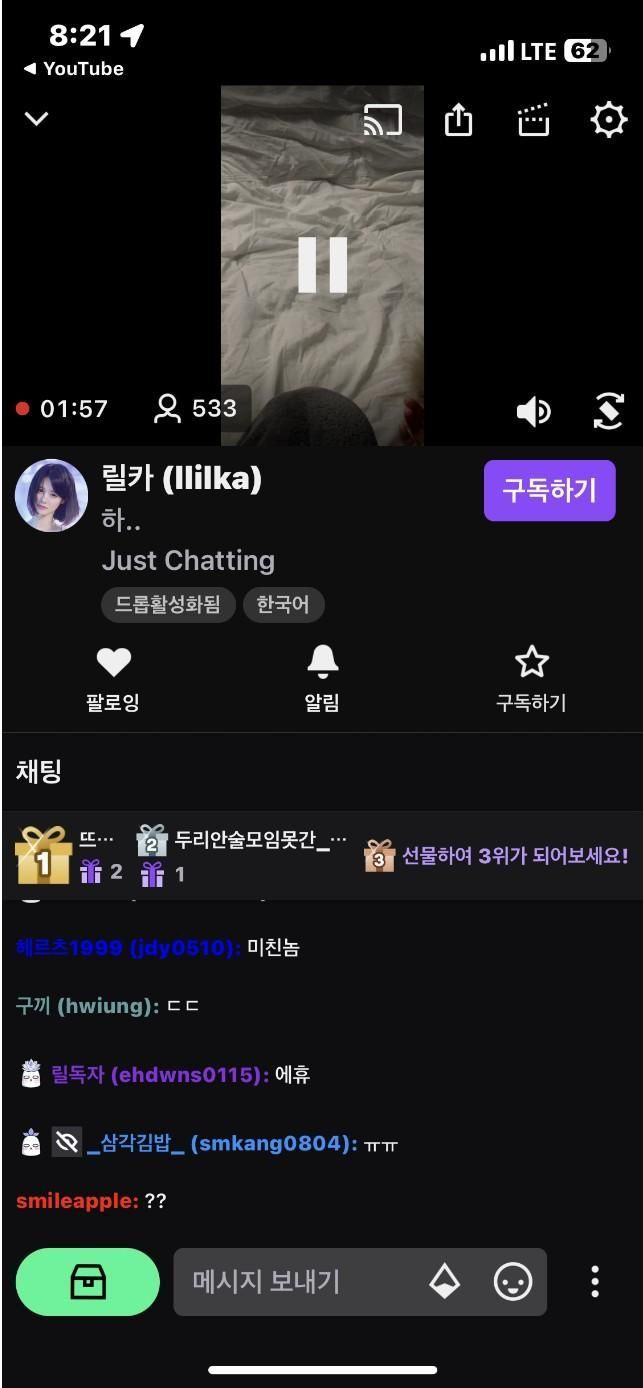The height and width of the screenshot is (1388, 643).
Task: Open the gift leaderboard 선물하여 3위가 되어보세요 banner
Action: tap(497, 856)
